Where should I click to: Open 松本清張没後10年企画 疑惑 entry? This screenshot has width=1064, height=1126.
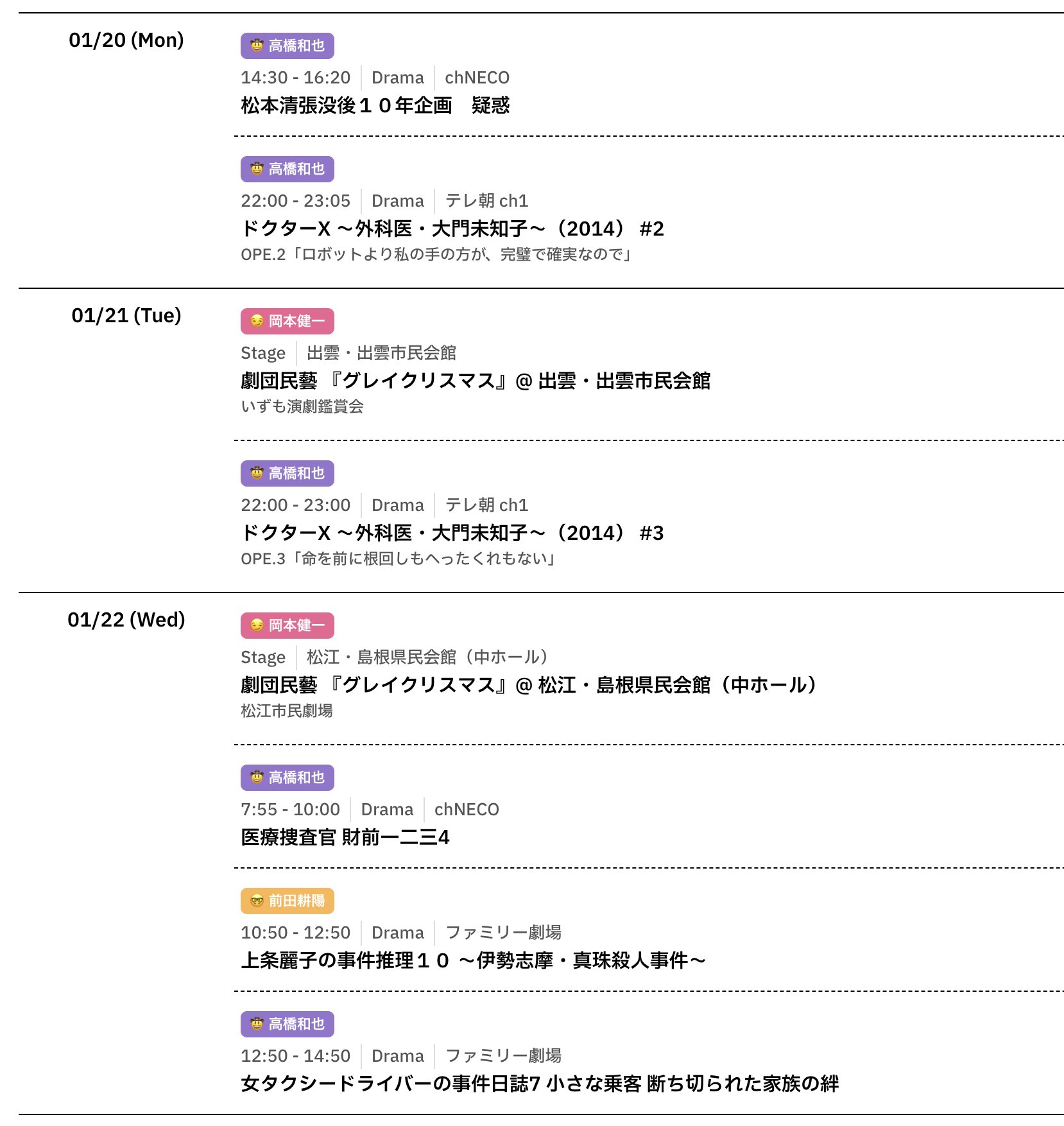(x=375, y=105)
